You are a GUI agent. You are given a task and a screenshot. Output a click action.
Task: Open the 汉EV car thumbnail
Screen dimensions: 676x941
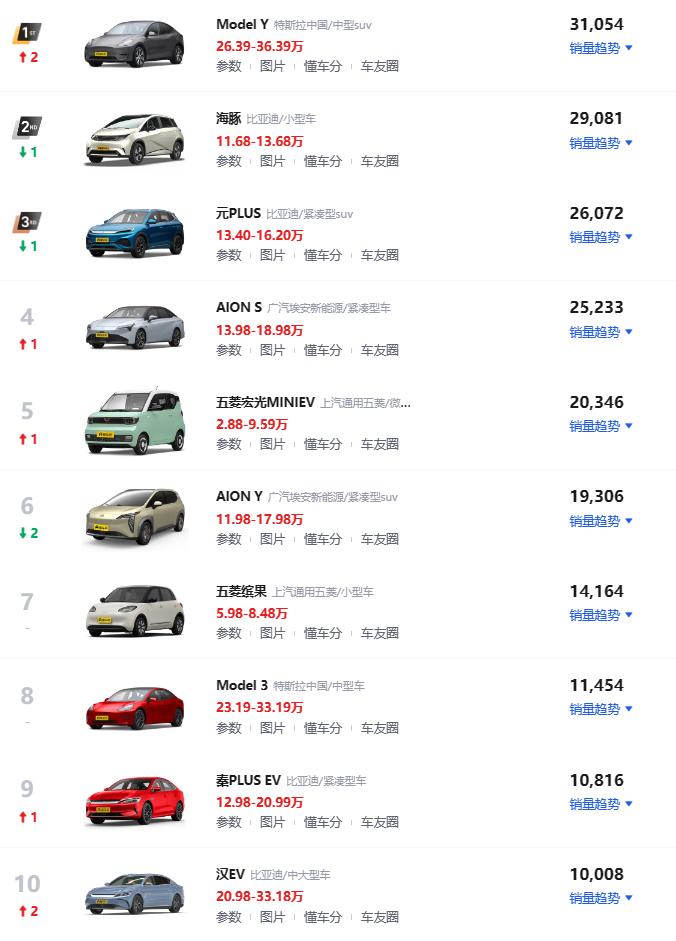[135, 893]
